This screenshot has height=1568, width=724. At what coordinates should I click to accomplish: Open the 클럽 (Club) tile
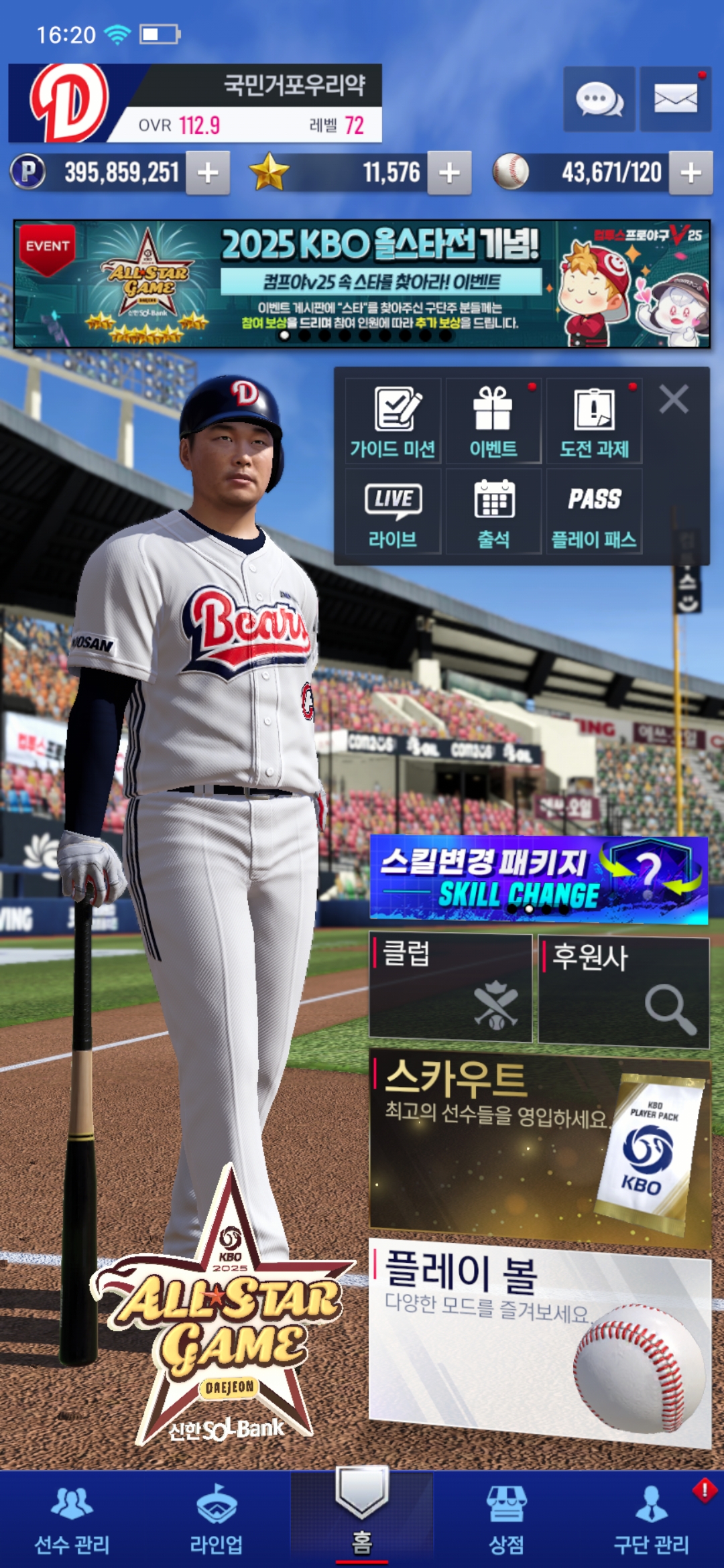click(x=450, y=988)
